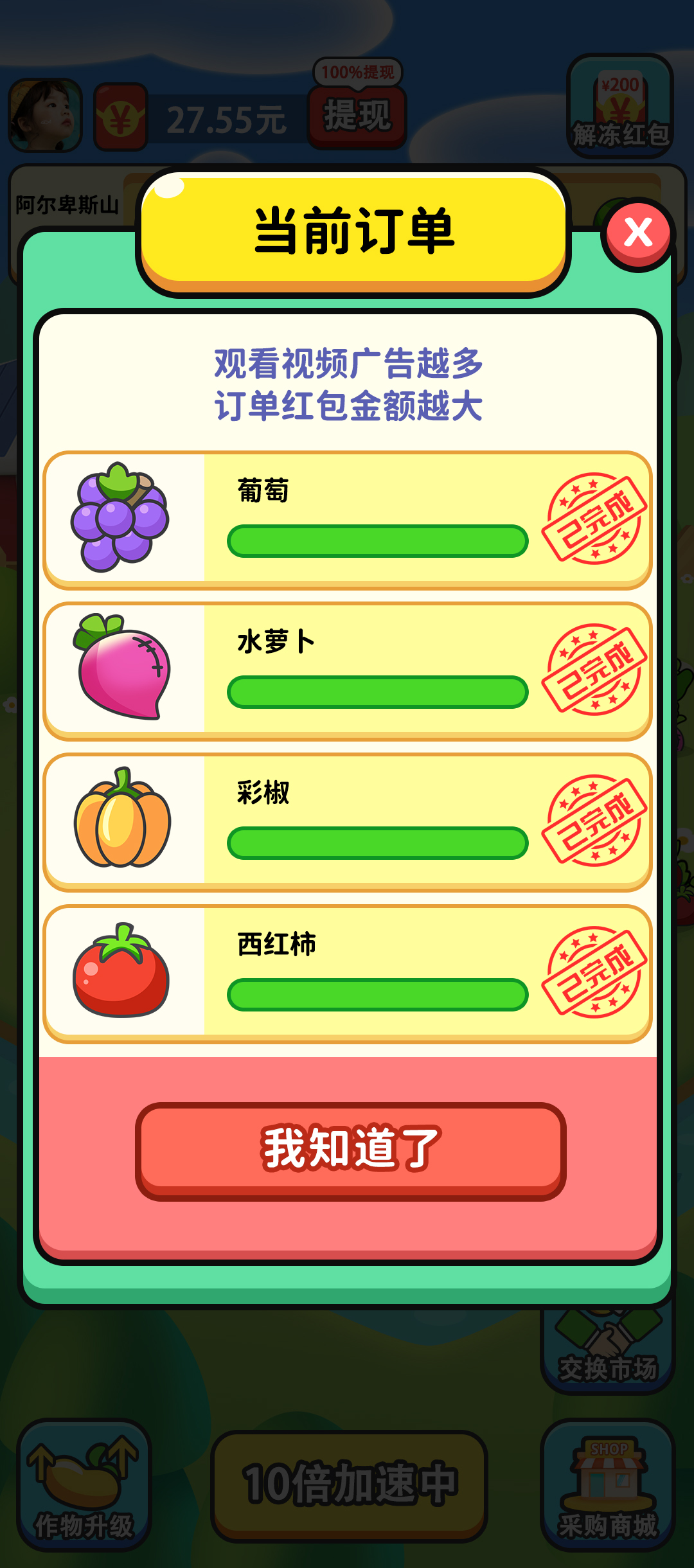694x1568 pixels.
Task: Tap the 我知道了 button
Action: tap(351, 1150)
